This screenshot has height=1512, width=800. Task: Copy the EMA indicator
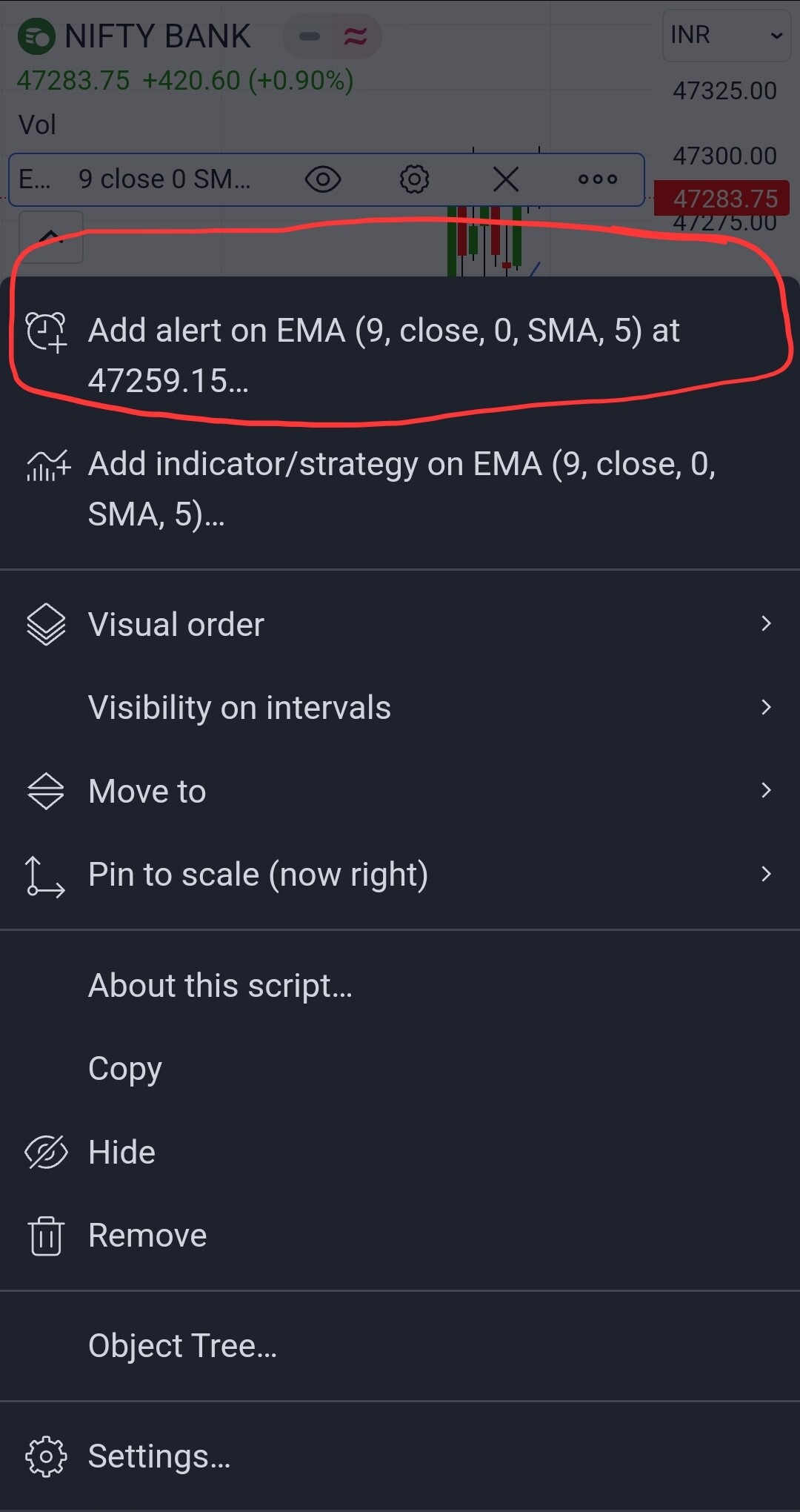click(400, 1069)
